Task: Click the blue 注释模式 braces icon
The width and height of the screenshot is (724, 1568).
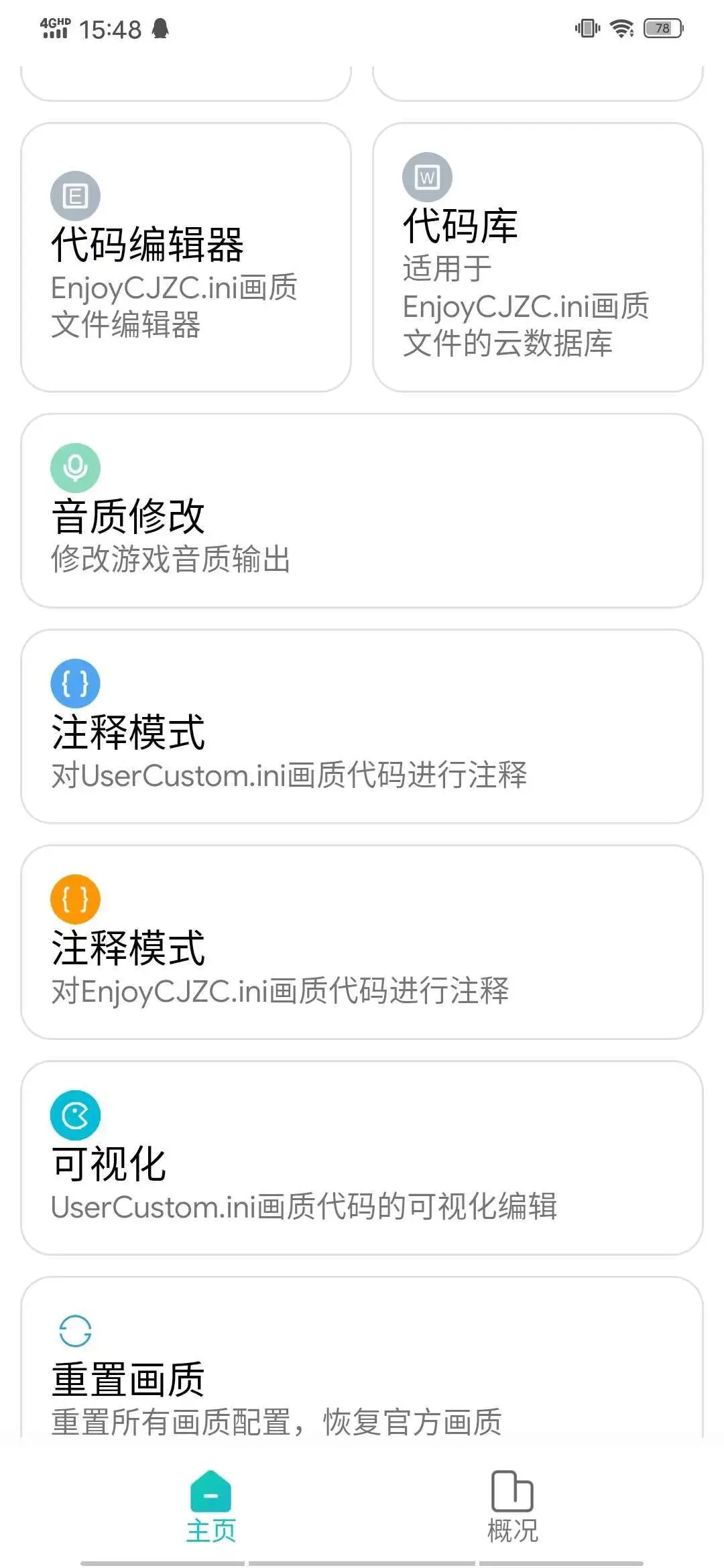Action: click(76, 685)
